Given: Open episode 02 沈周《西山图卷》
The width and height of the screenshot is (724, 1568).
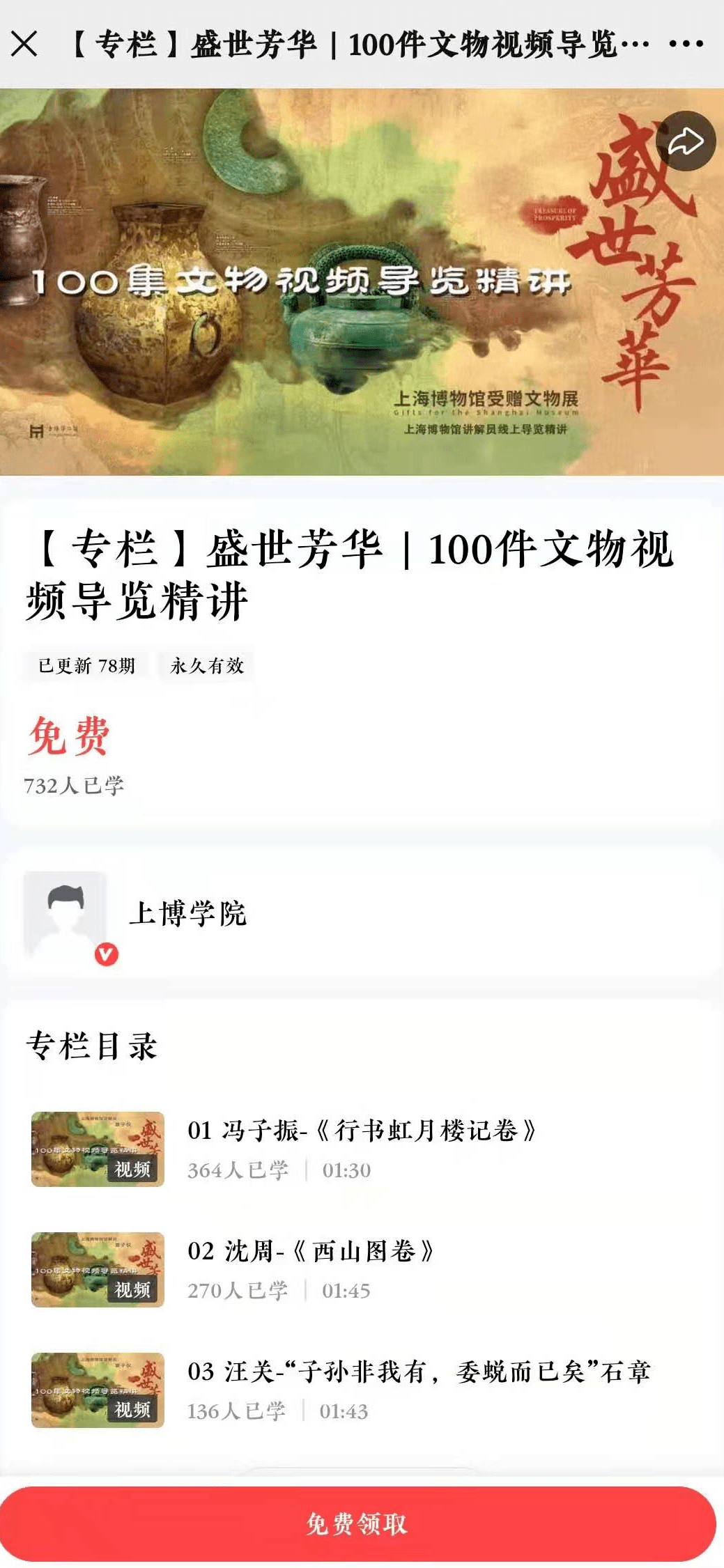Looking at the screenshot, I should coord(362,1269).
